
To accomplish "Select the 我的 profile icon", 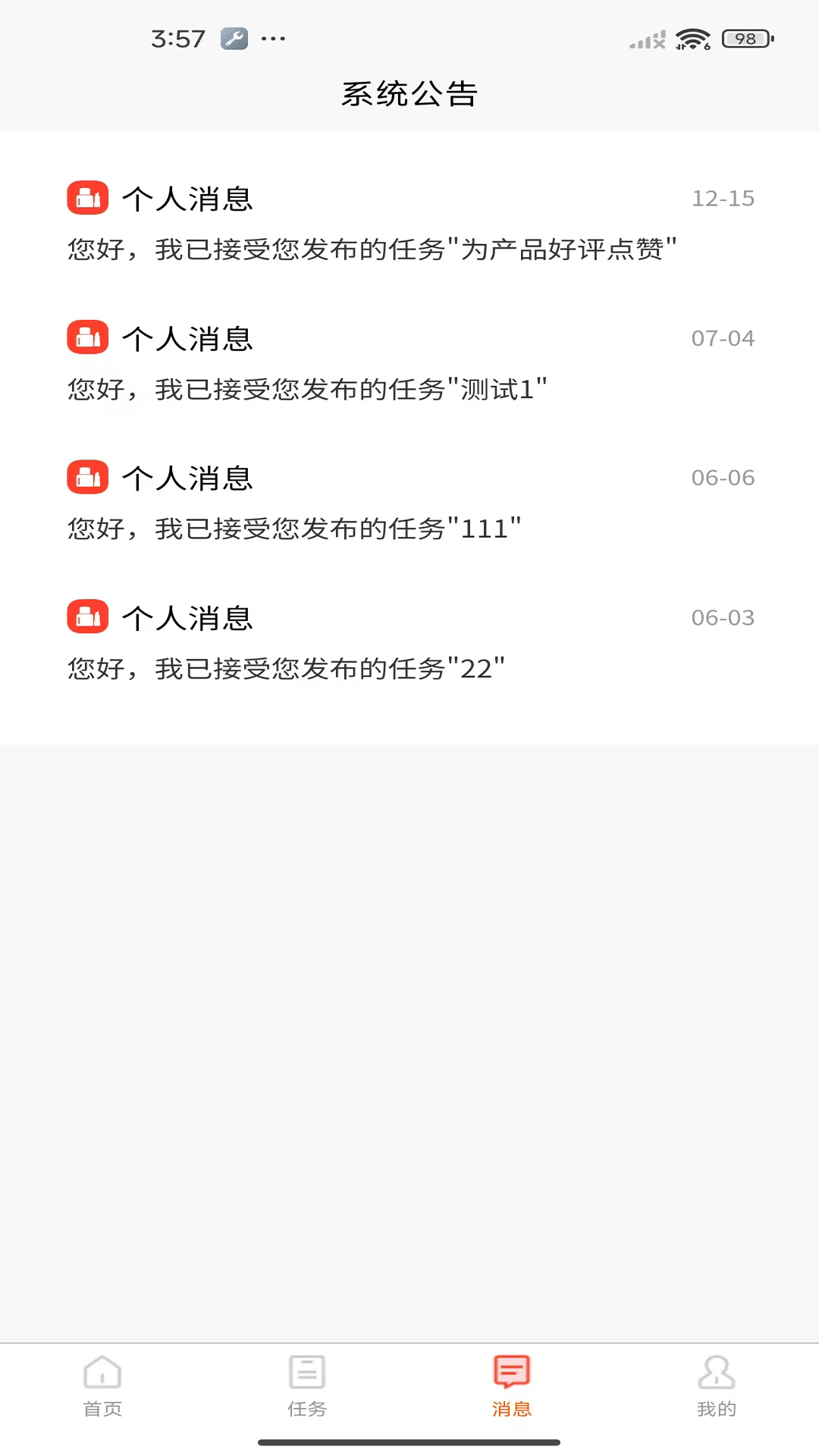I will (x=716, y=1373).
